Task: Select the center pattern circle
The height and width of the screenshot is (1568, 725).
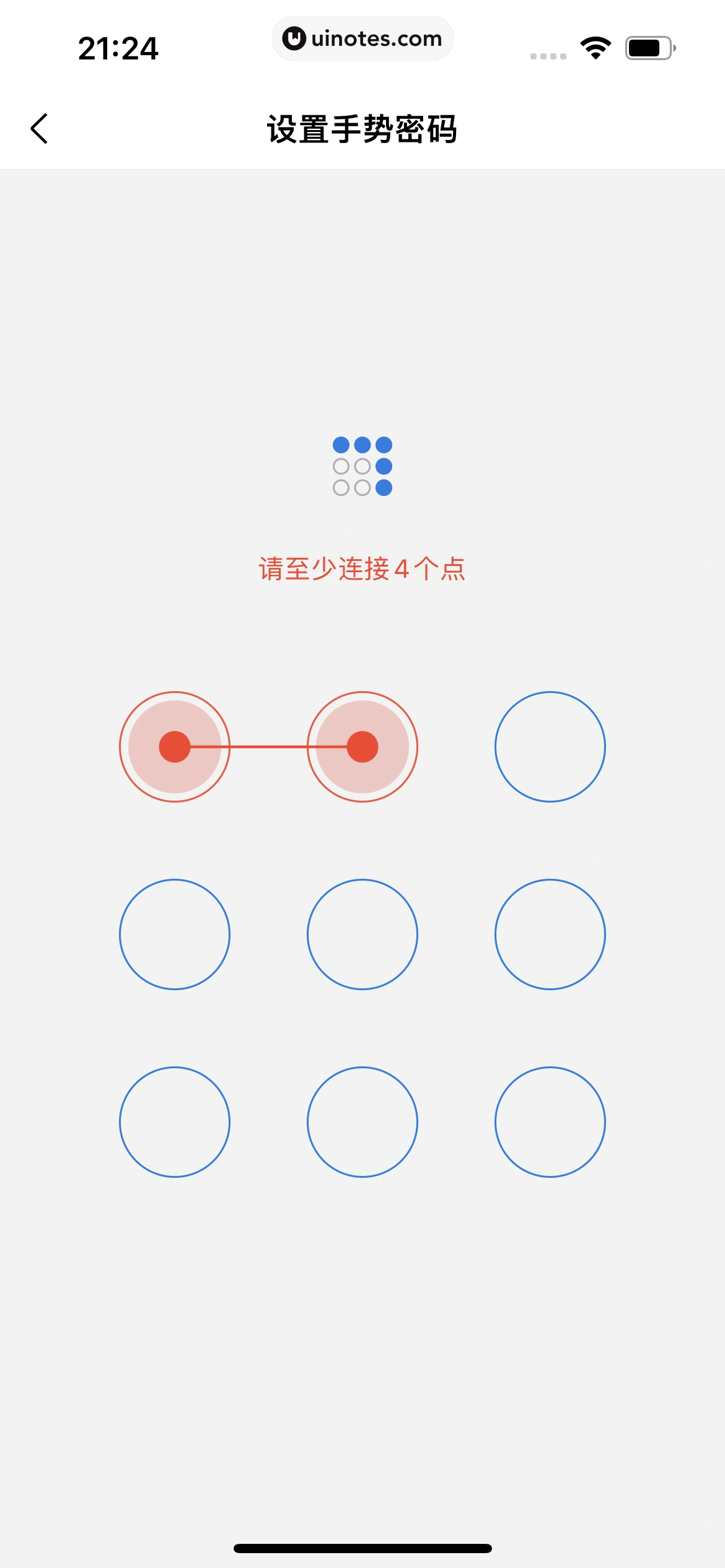Action: [x=362, y=934]
